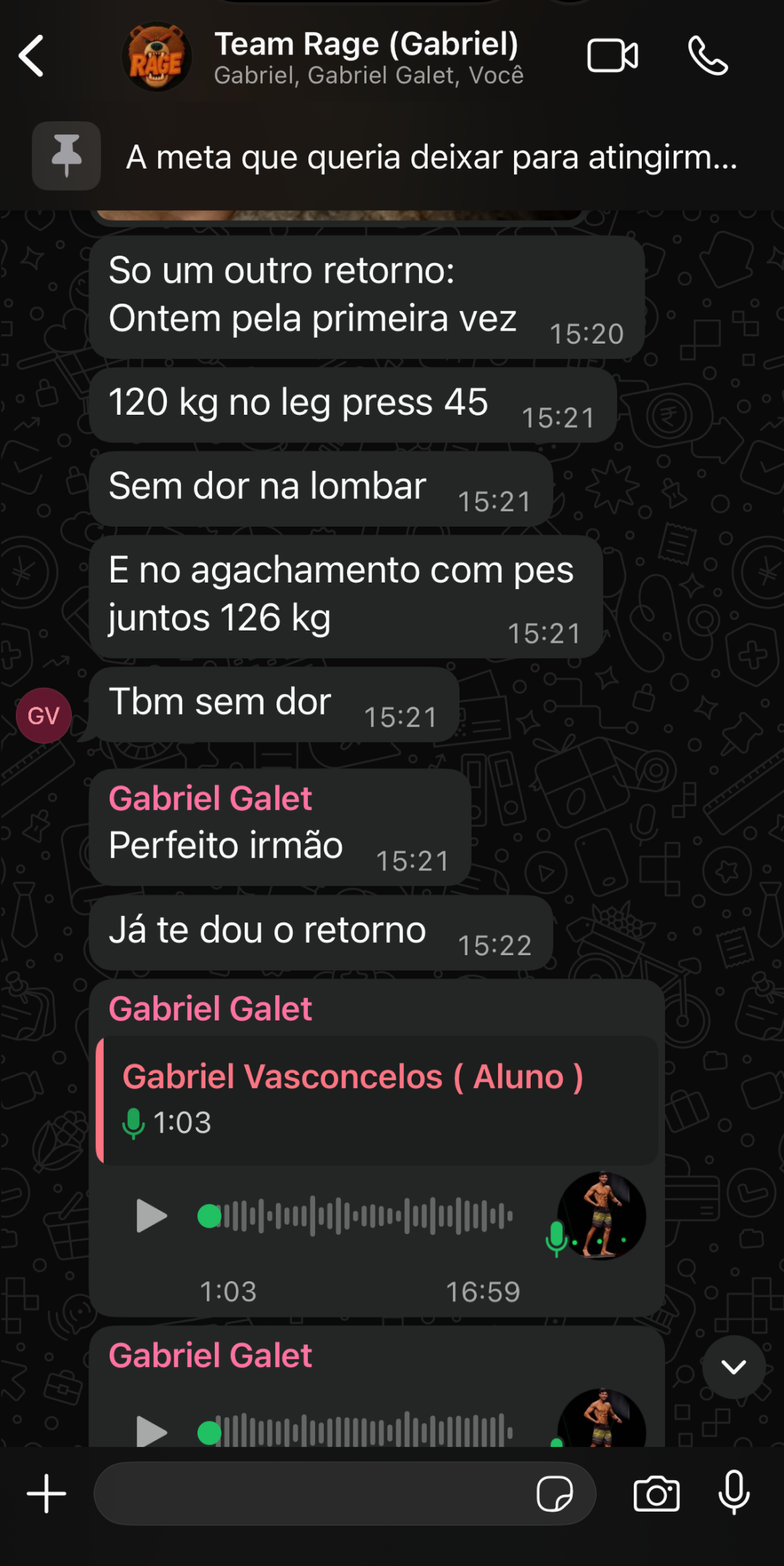Start a voice call with the group
The image size is (784, 1566).
[x=708, y=56]
